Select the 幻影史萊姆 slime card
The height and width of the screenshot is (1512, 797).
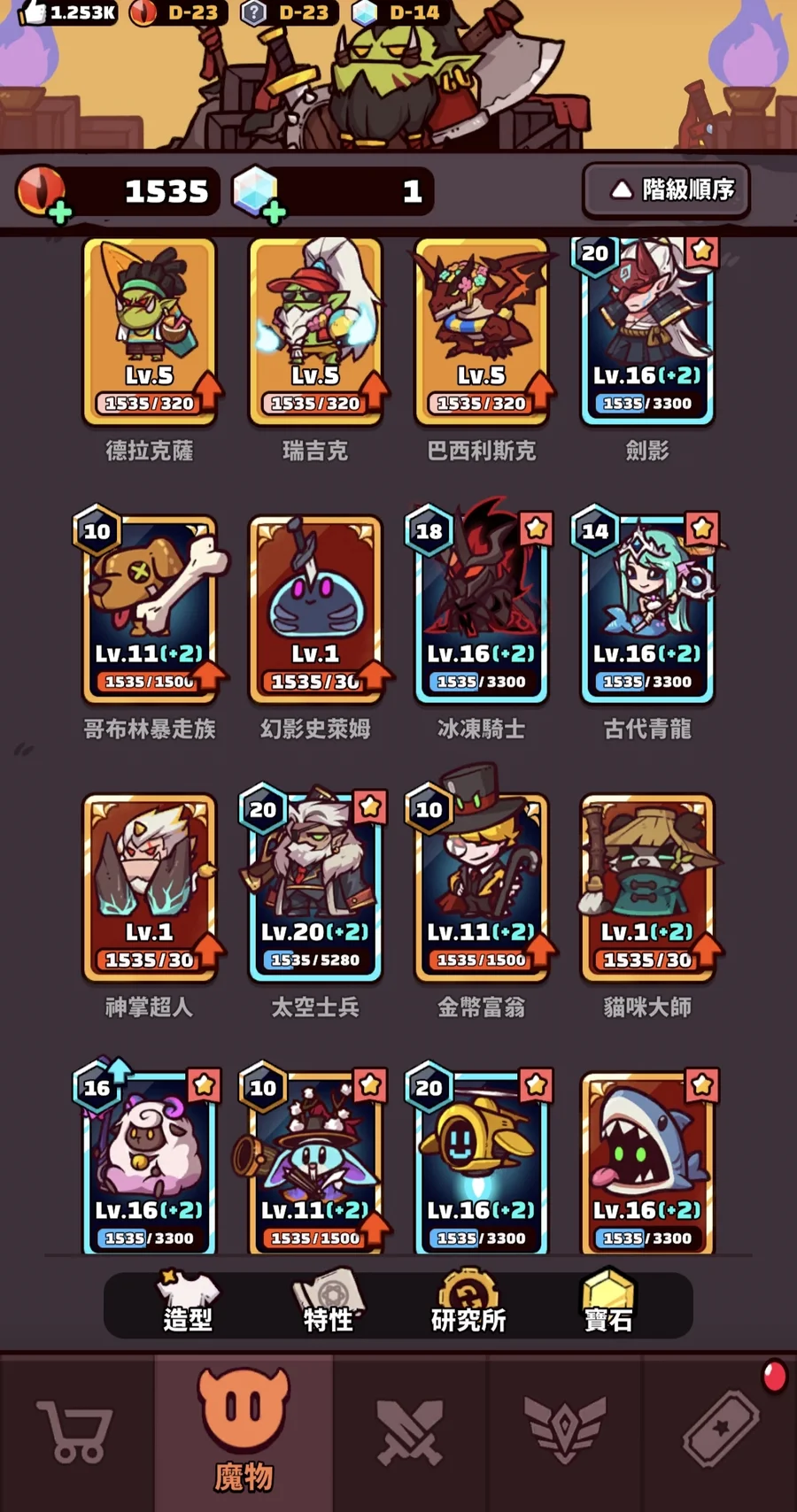(x=316, y=611)
